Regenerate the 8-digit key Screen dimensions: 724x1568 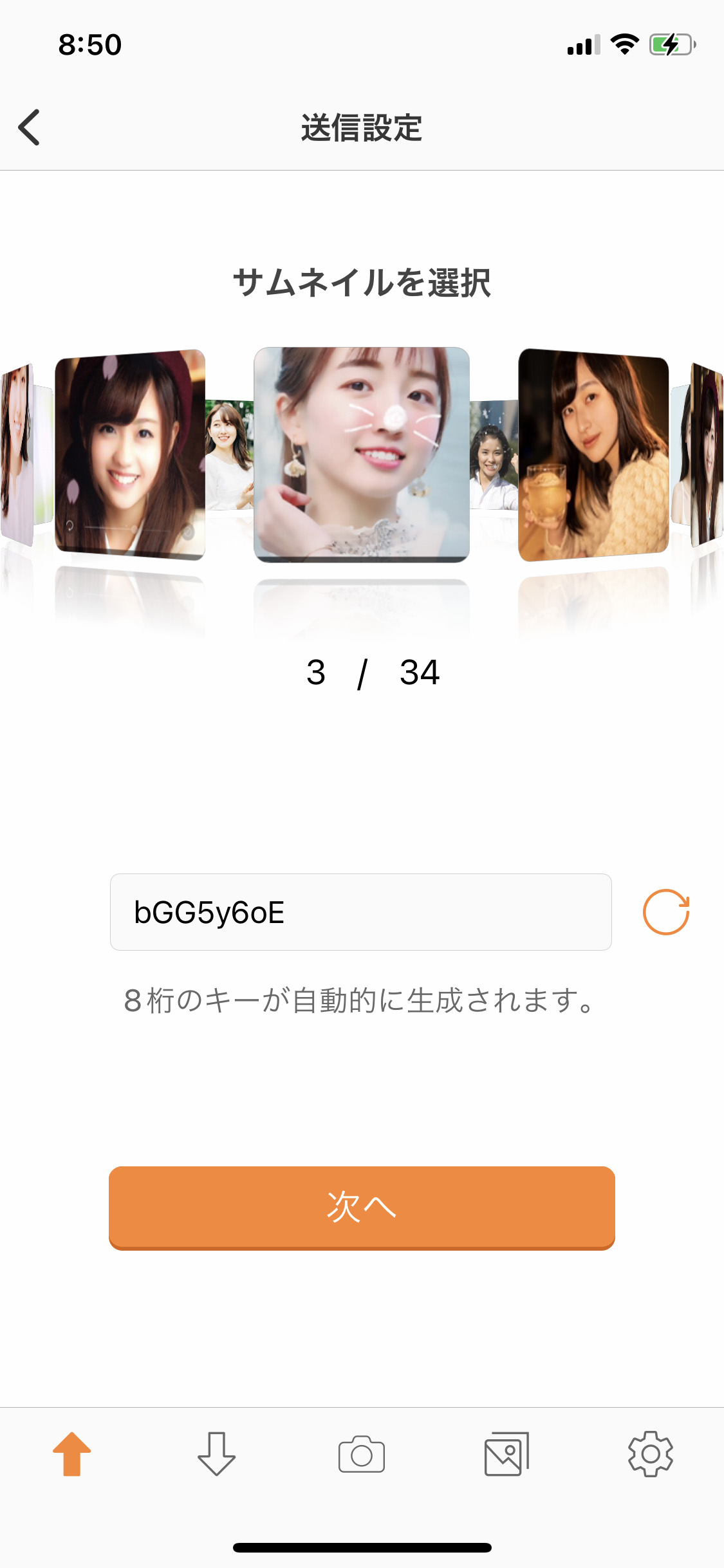coord(666,911)
